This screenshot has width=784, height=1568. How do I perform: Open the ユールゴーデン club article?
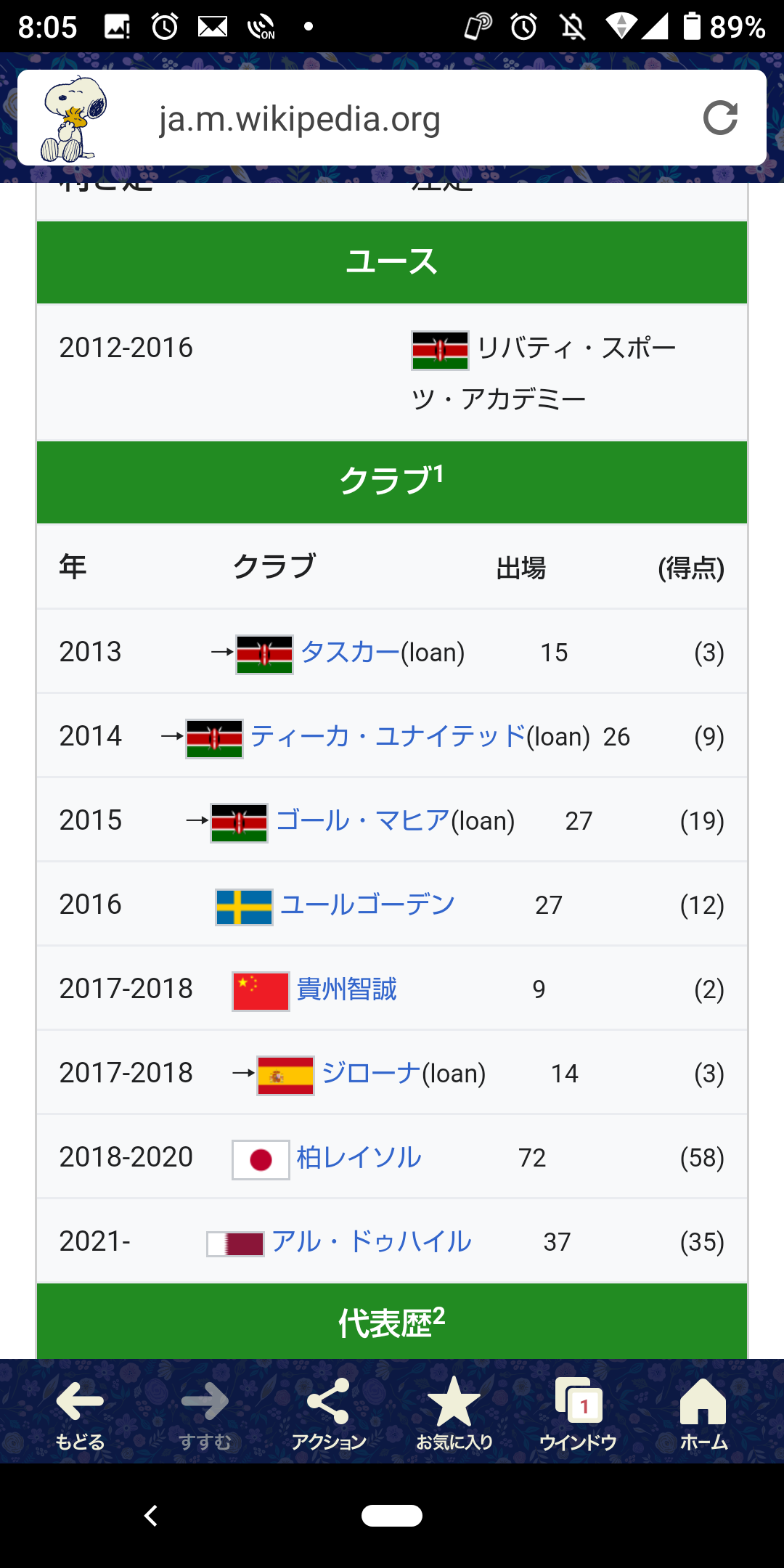[x=367, y=905]
